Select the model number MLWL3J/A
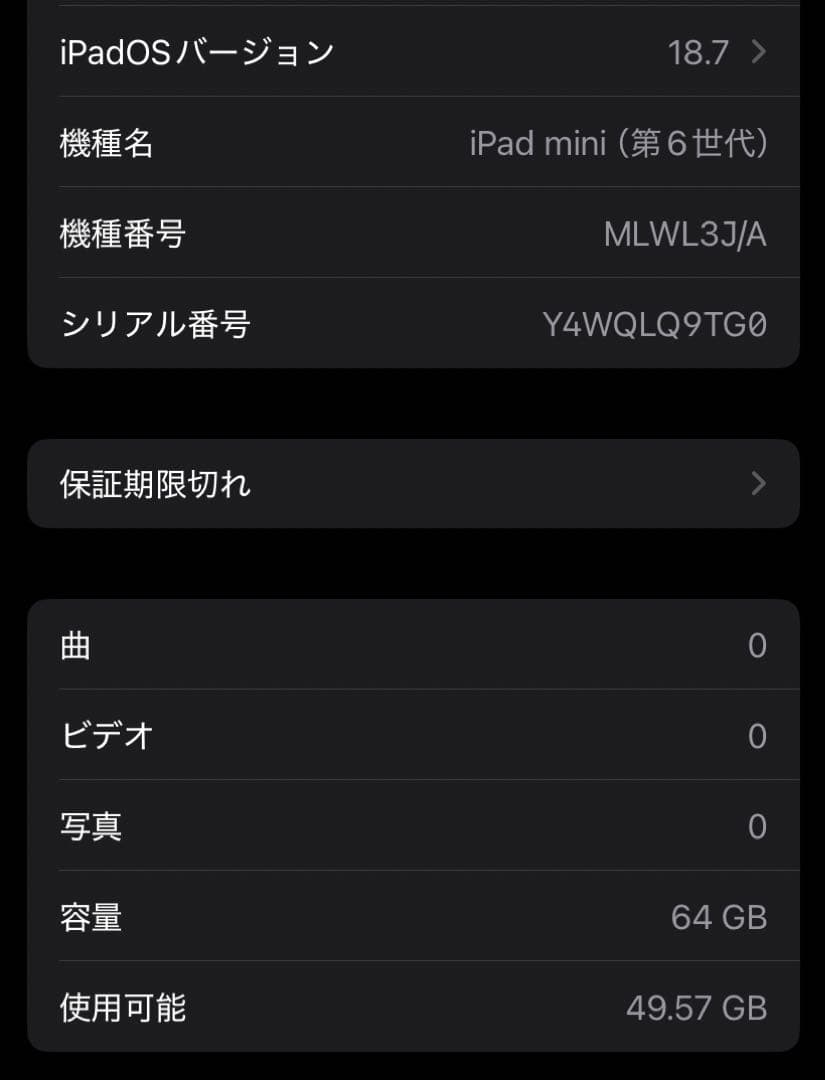 (x=686, y=233)
